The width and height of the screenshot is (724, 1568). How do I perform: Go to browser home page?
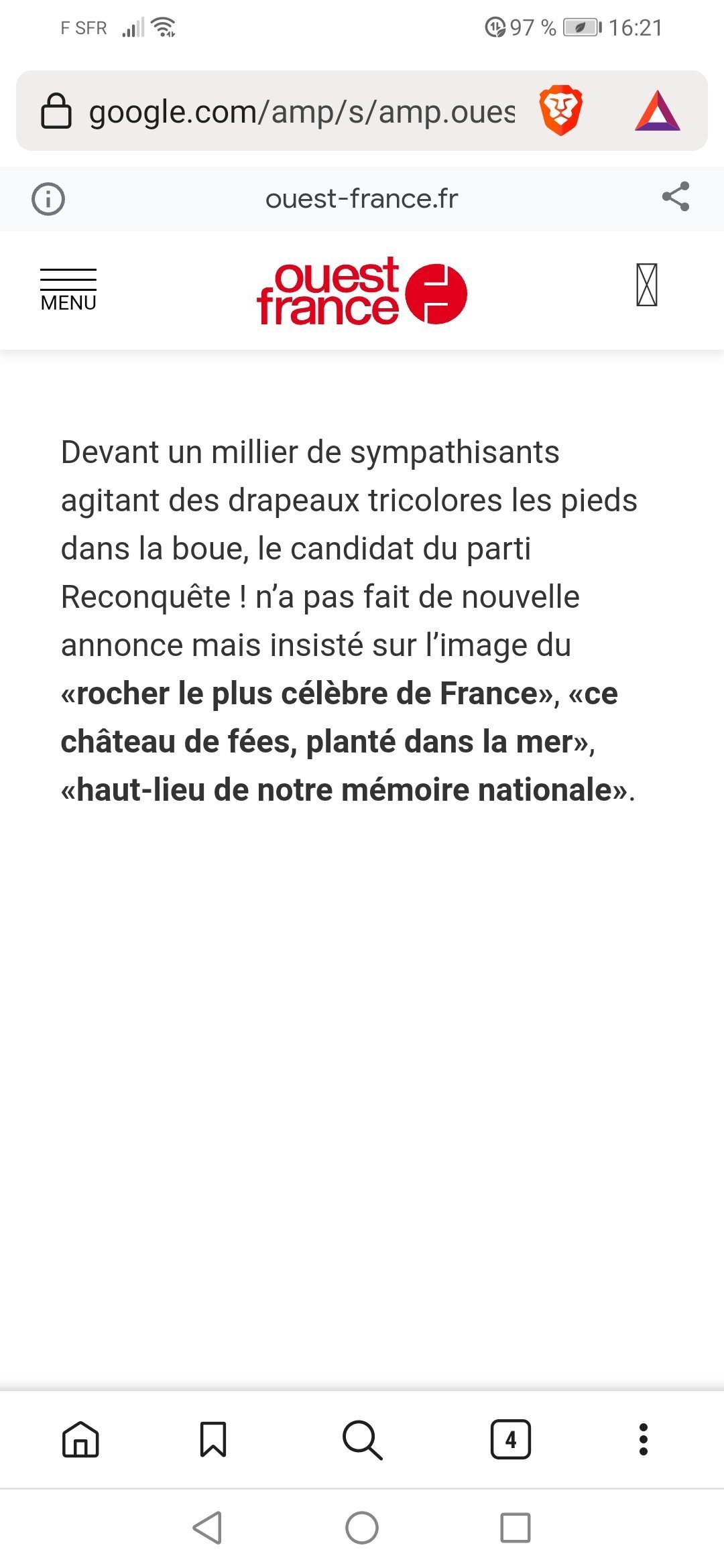tap(80, 1439)
